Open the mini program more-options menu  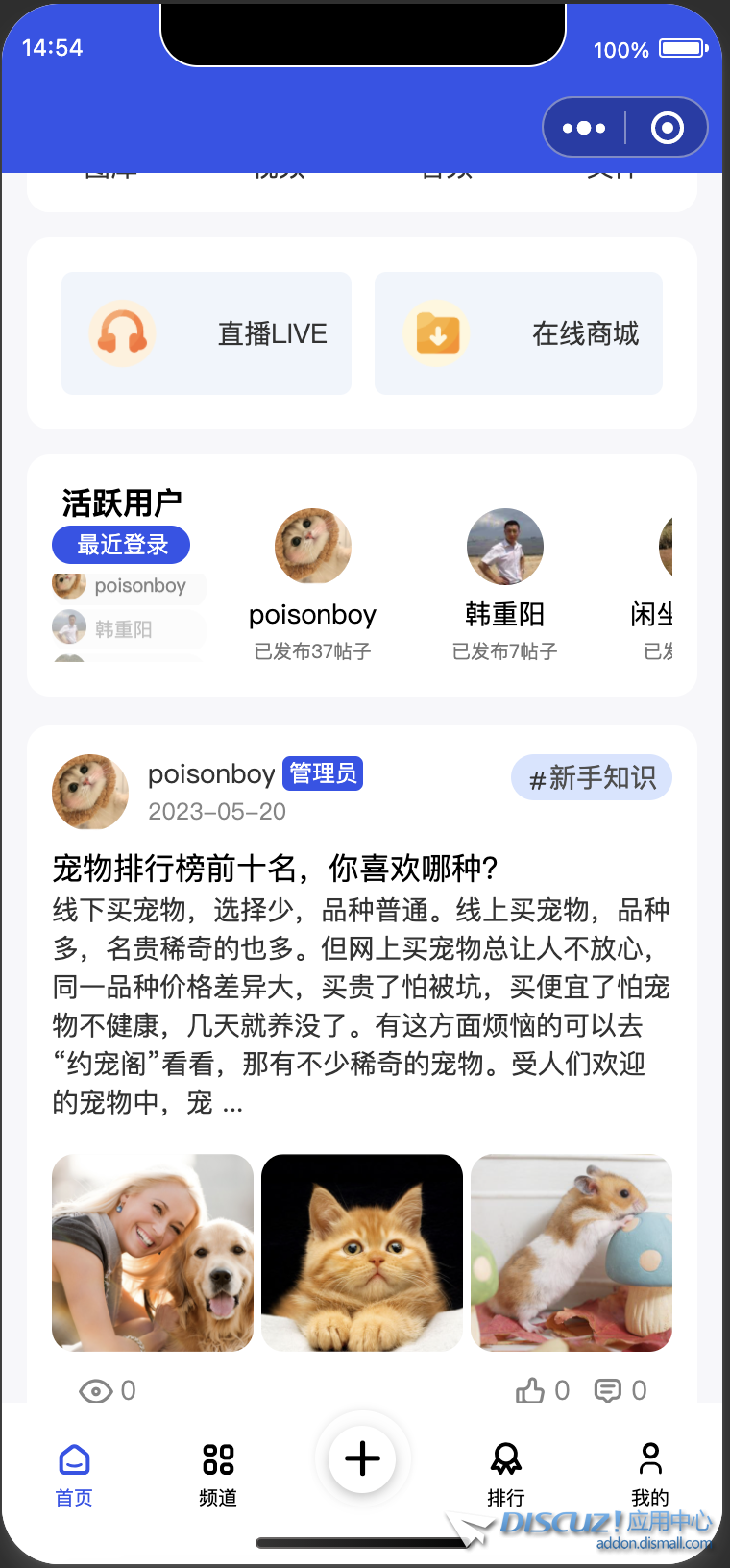pyautogui.click(x=584, y=128)
